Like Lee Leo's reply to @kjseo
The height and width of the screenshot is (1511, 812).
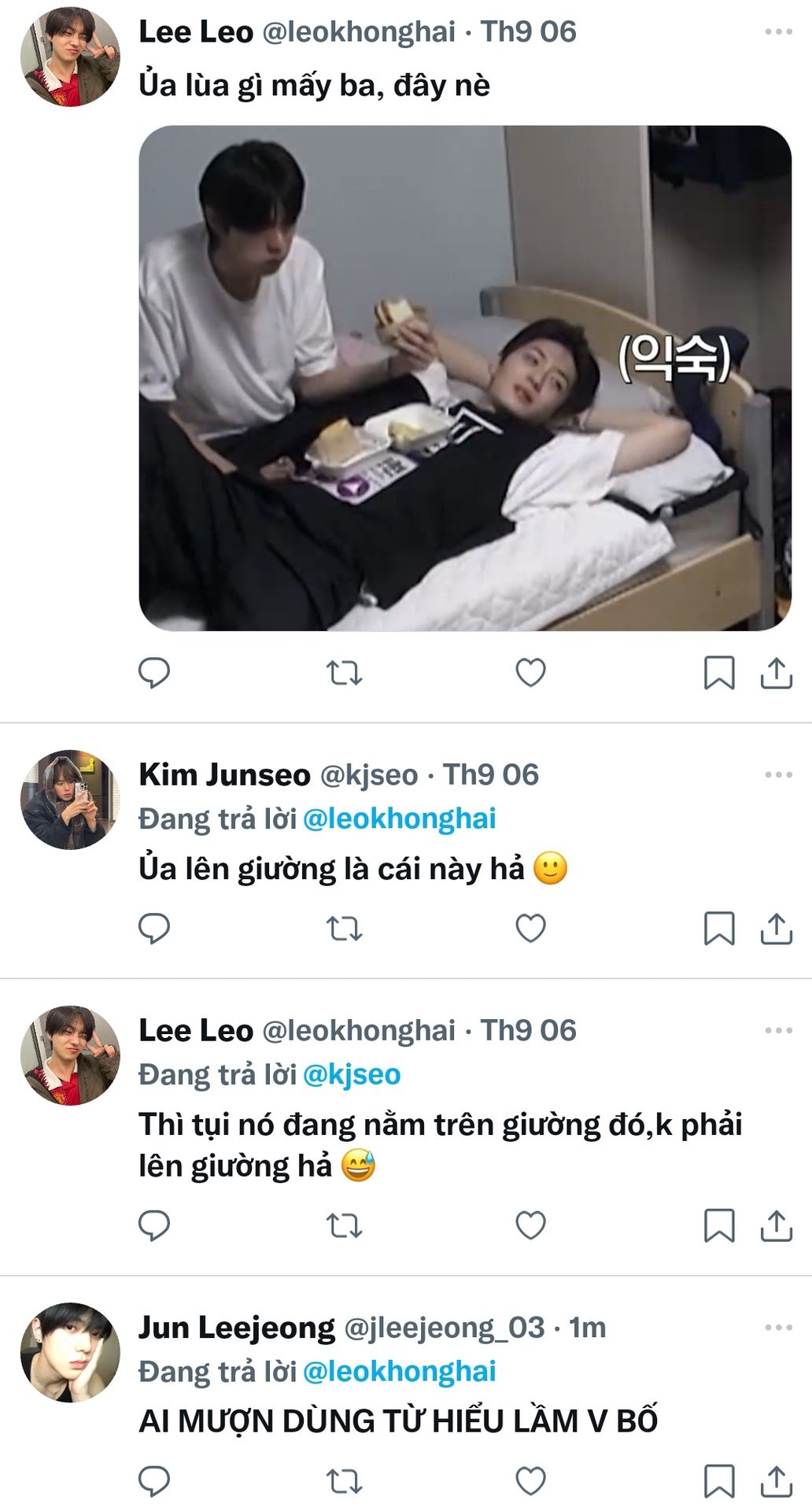(530, 1225)
